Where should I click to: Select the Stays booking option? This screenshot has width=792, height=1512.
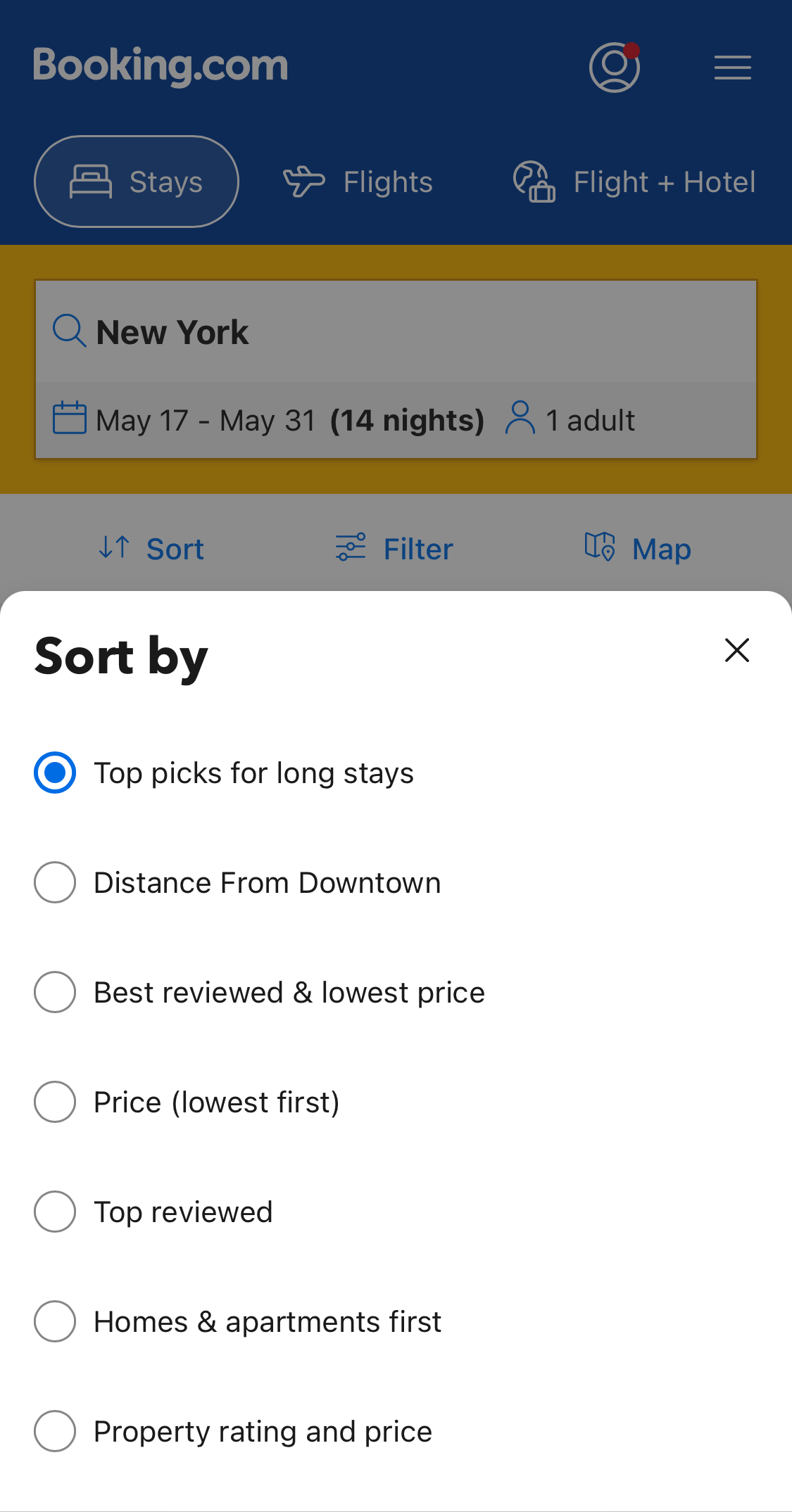point(136,181)
